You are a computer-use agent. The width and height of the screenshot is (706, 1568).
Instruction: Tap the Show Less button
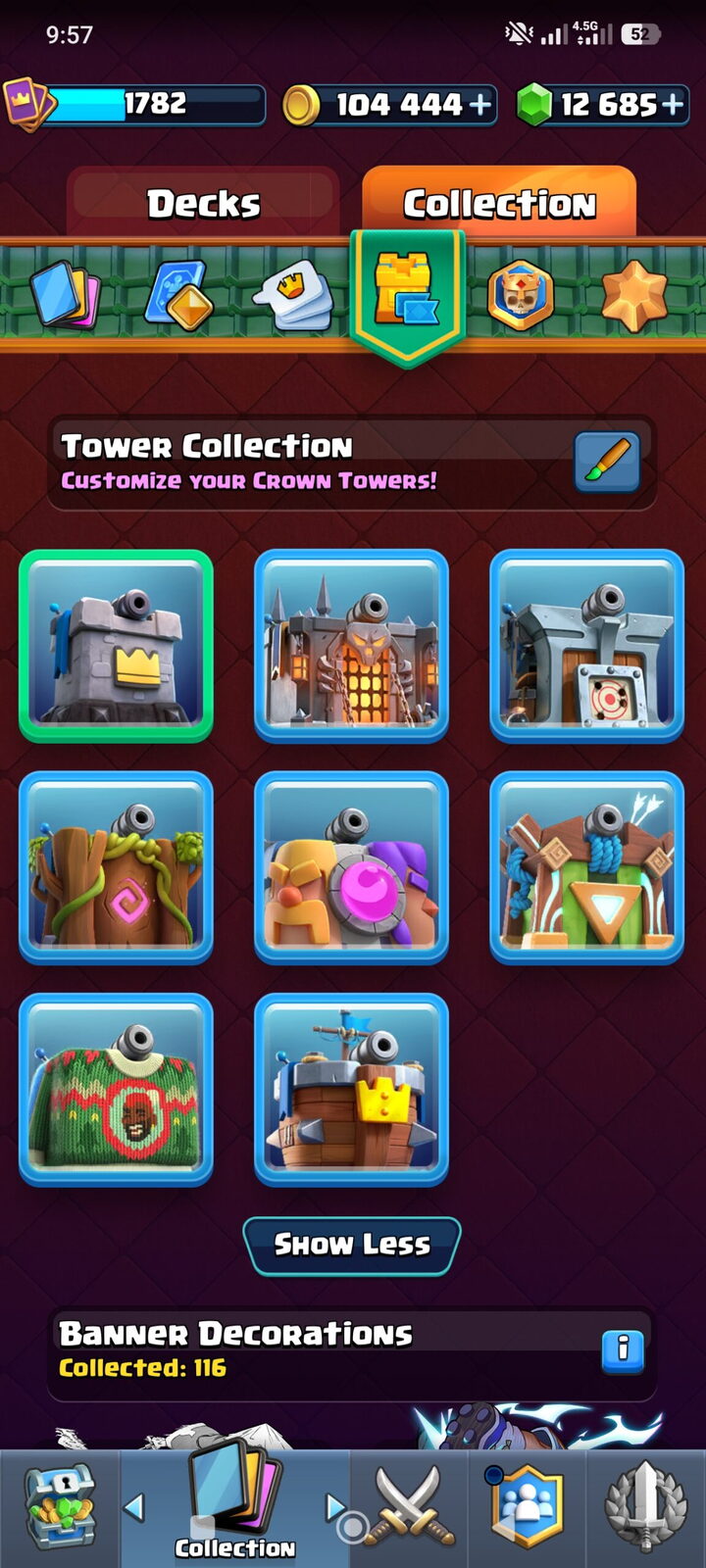(x=352, y=1246)
